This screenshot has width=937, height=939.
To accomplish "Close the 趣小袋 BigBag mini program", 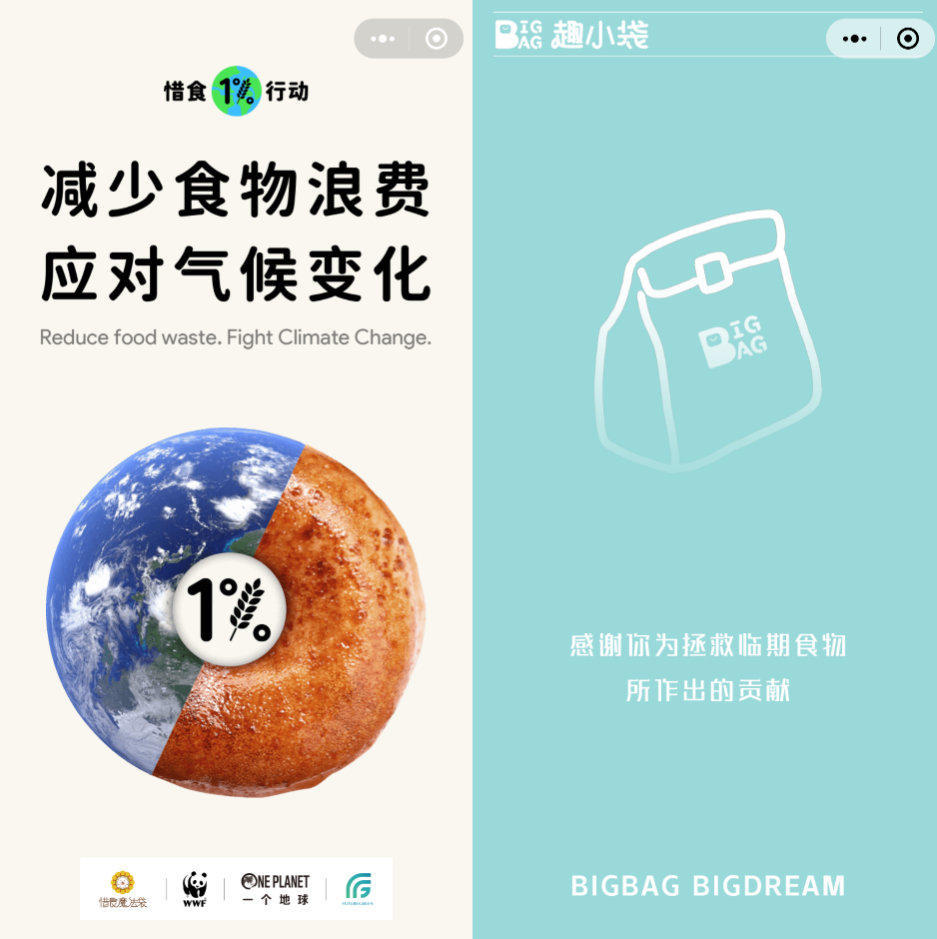I will [x=908, y=39].
